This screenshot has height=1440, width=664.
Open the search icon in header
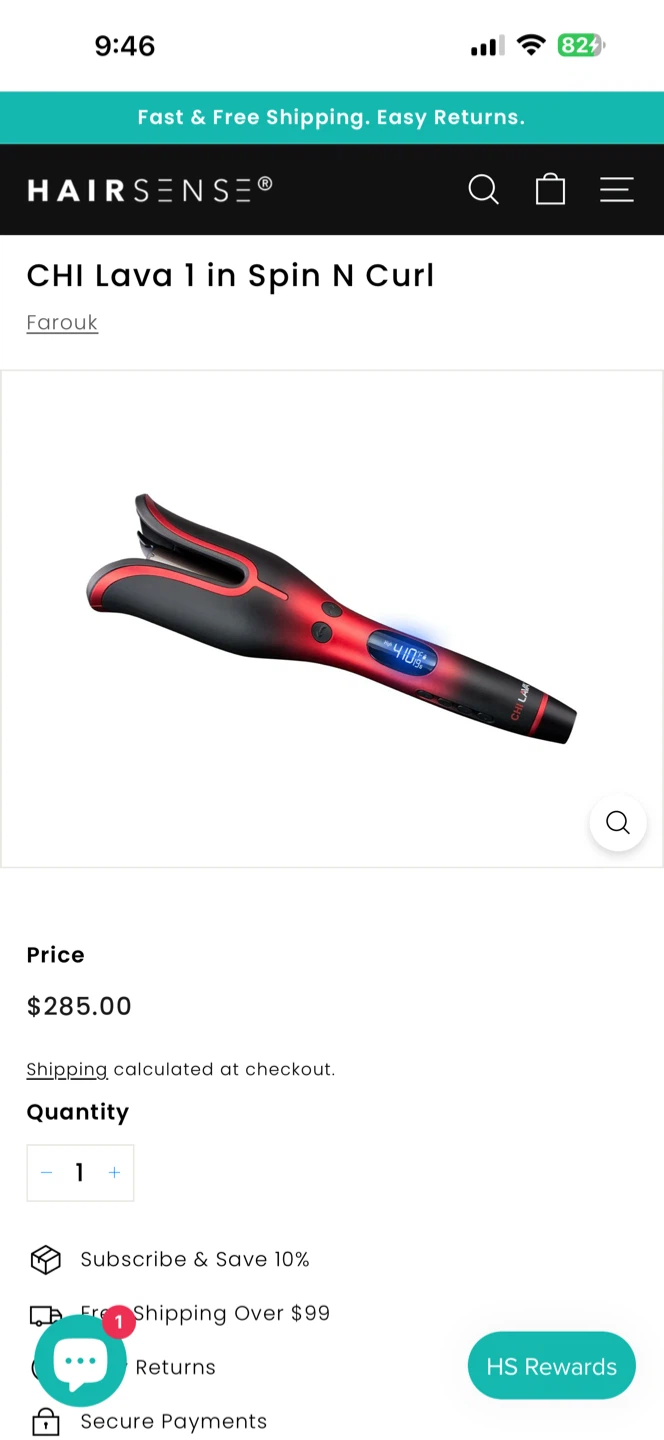[x=484, y=189]
